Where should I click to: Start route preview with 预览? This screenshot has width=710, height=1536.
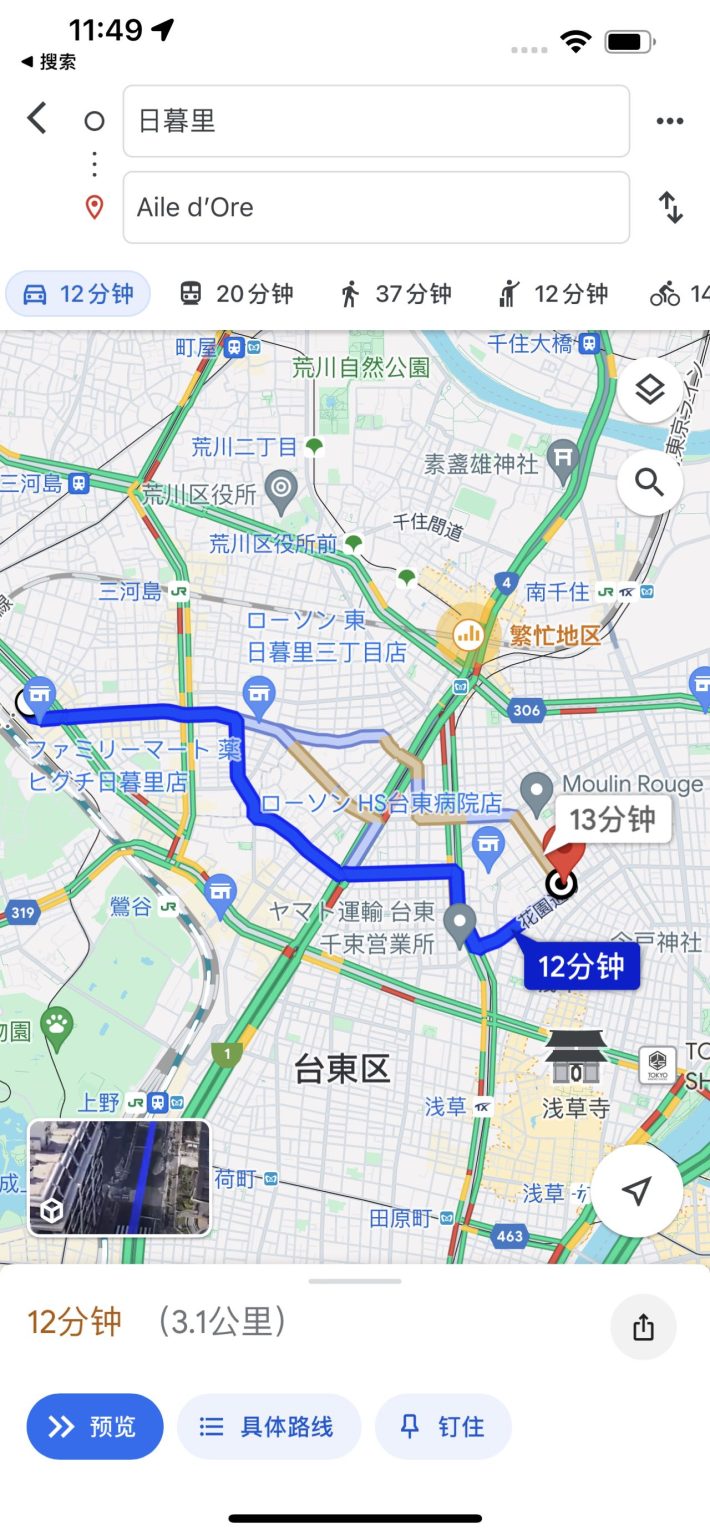94,1426
